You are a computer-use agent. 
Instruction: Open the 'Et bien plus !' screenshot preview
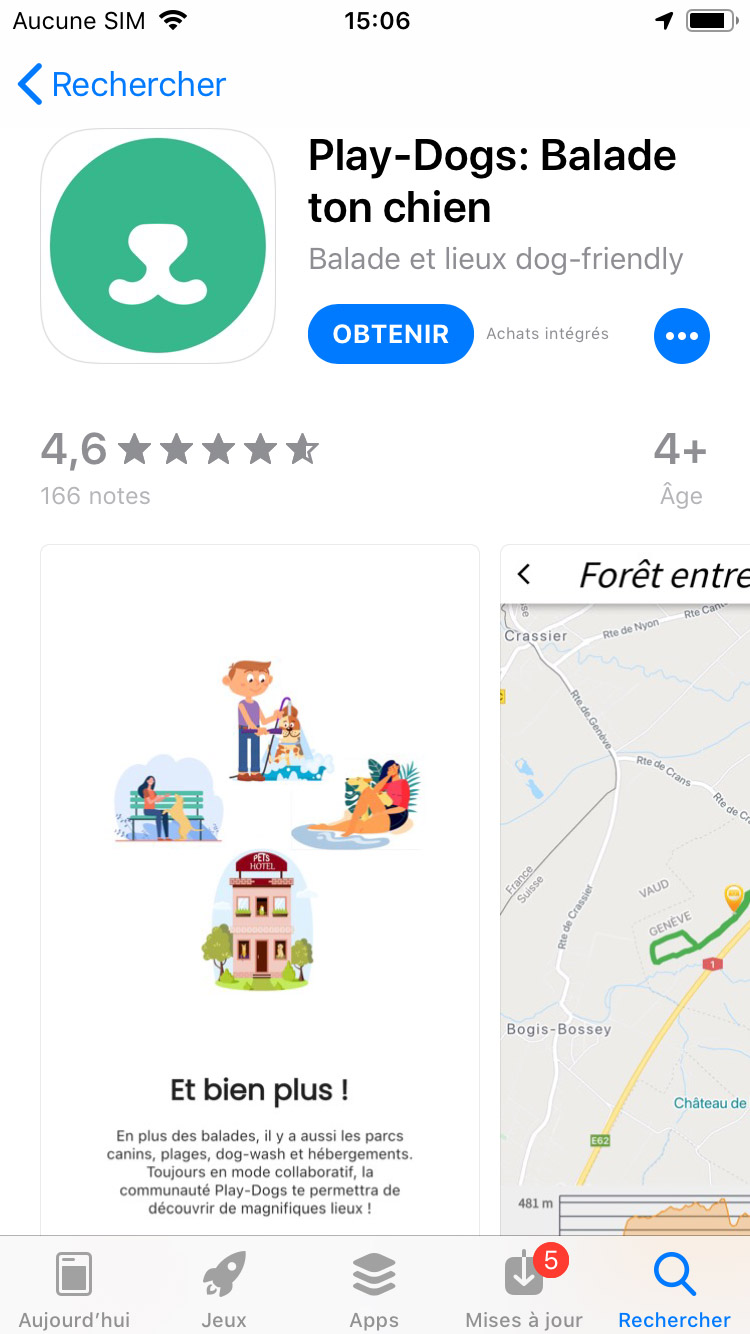pyautogui.click(x=260, y=890)
